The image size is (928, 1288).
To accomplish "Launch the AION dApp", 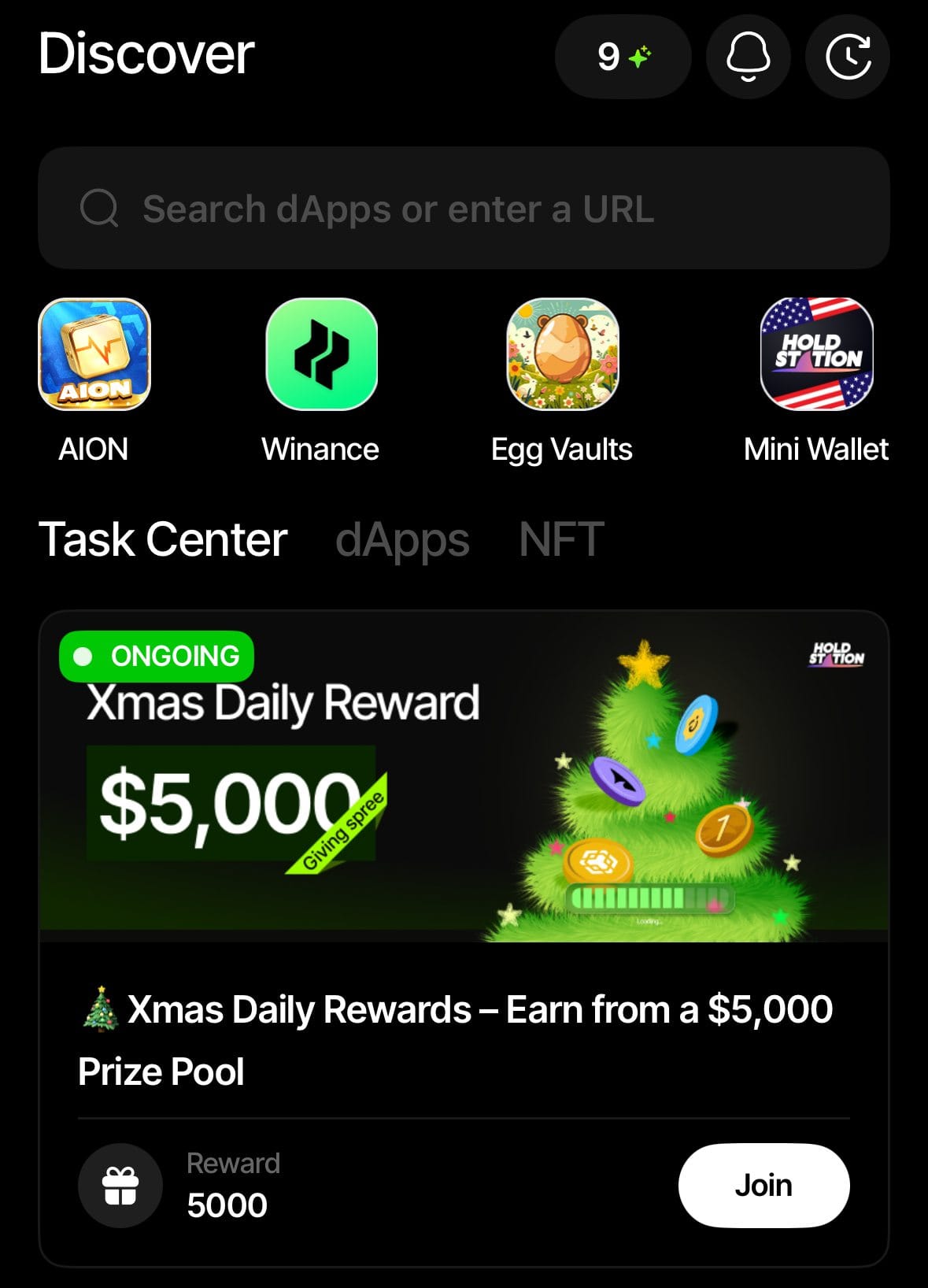I will (x=94, y=354).
